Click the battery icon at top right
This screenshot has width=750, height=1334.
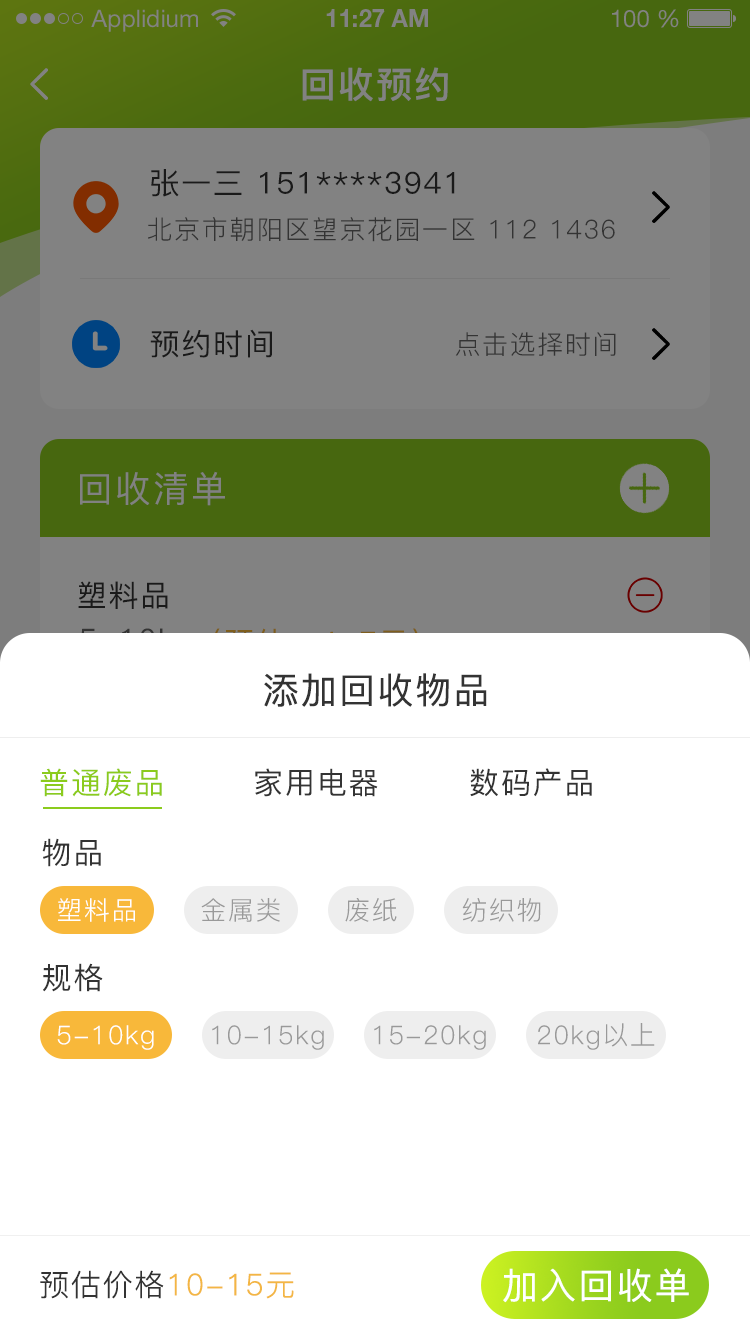pyautogui.click(x=711, y=17)
